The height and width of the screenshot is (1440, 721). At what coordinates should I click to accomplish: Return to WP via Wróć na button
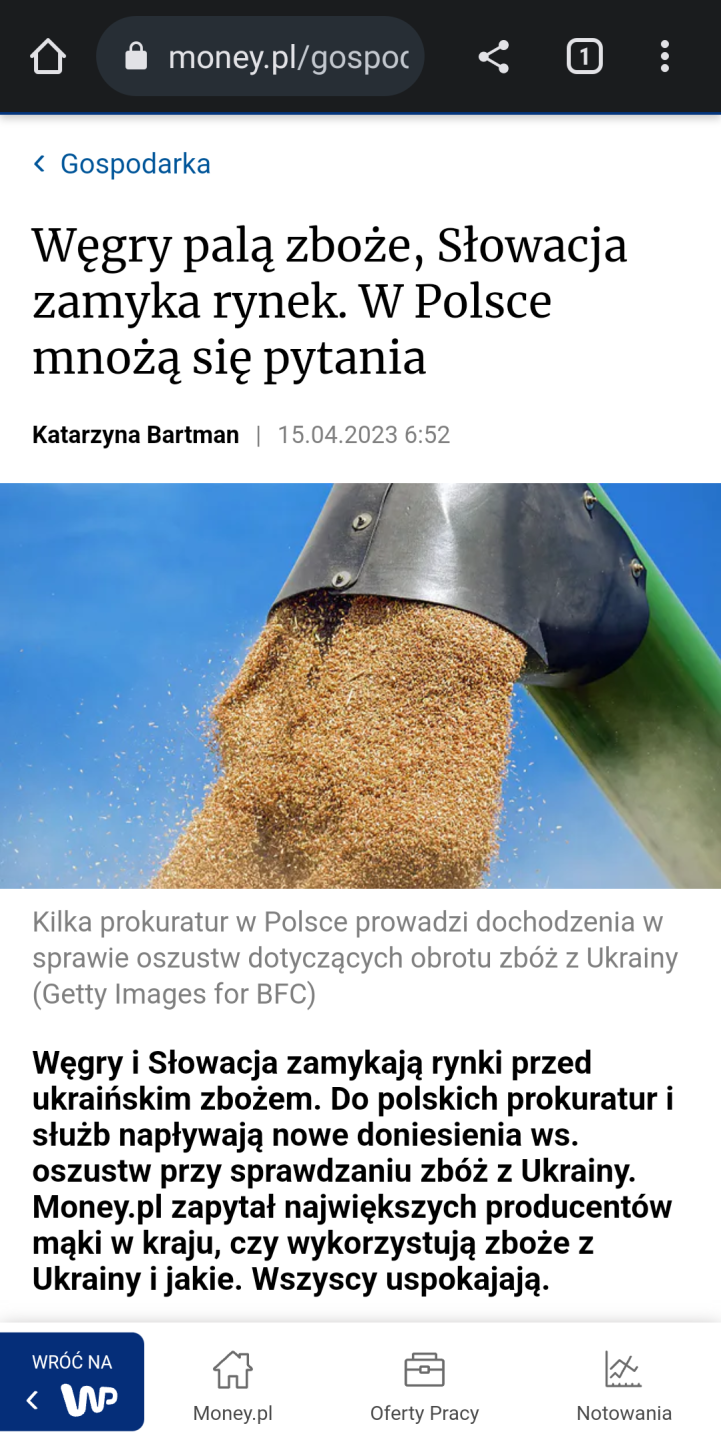point(72,1382)
